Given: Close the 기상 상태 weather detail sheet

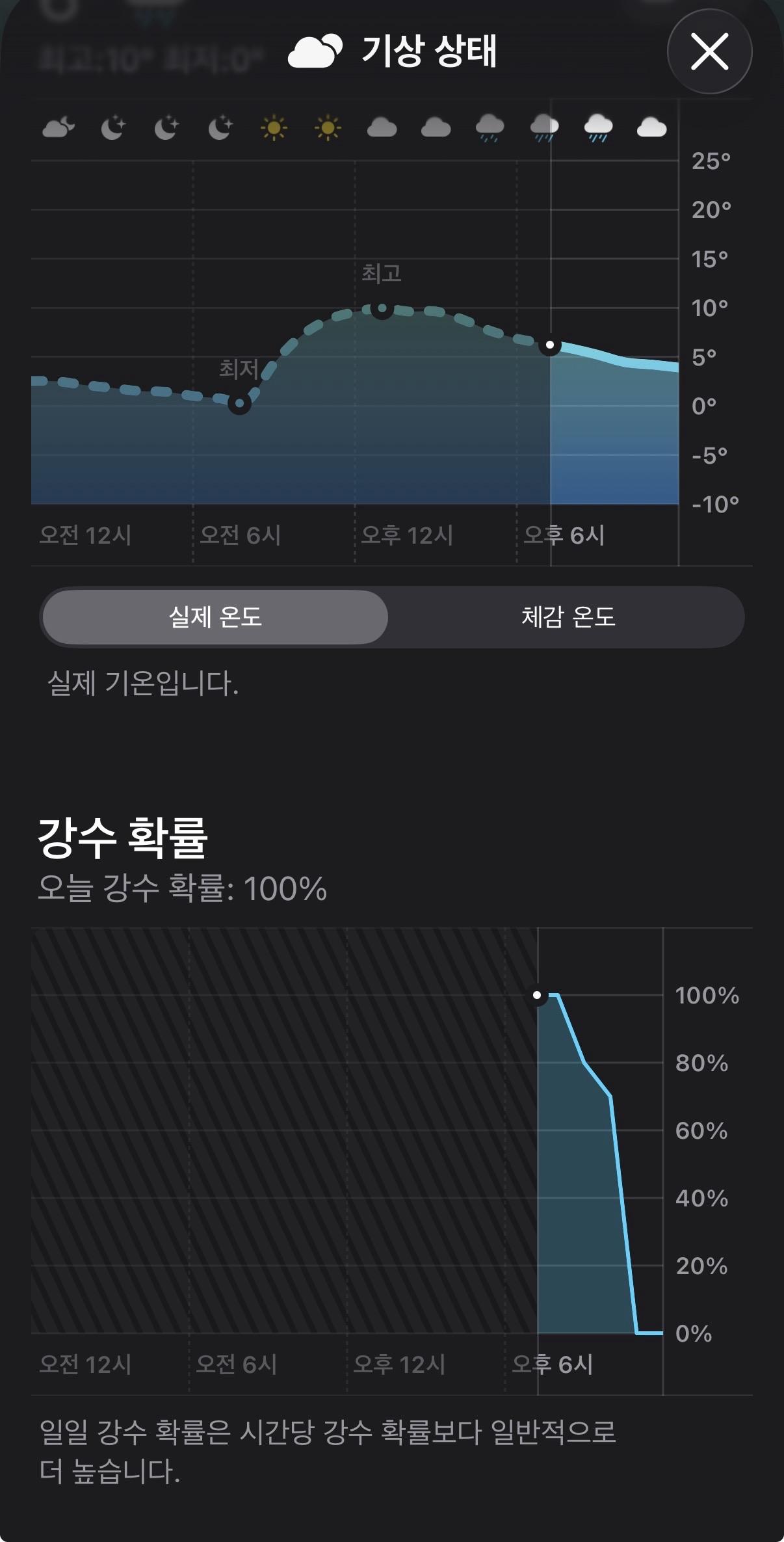Looking at the screenshot, I should tap(709, 52).
